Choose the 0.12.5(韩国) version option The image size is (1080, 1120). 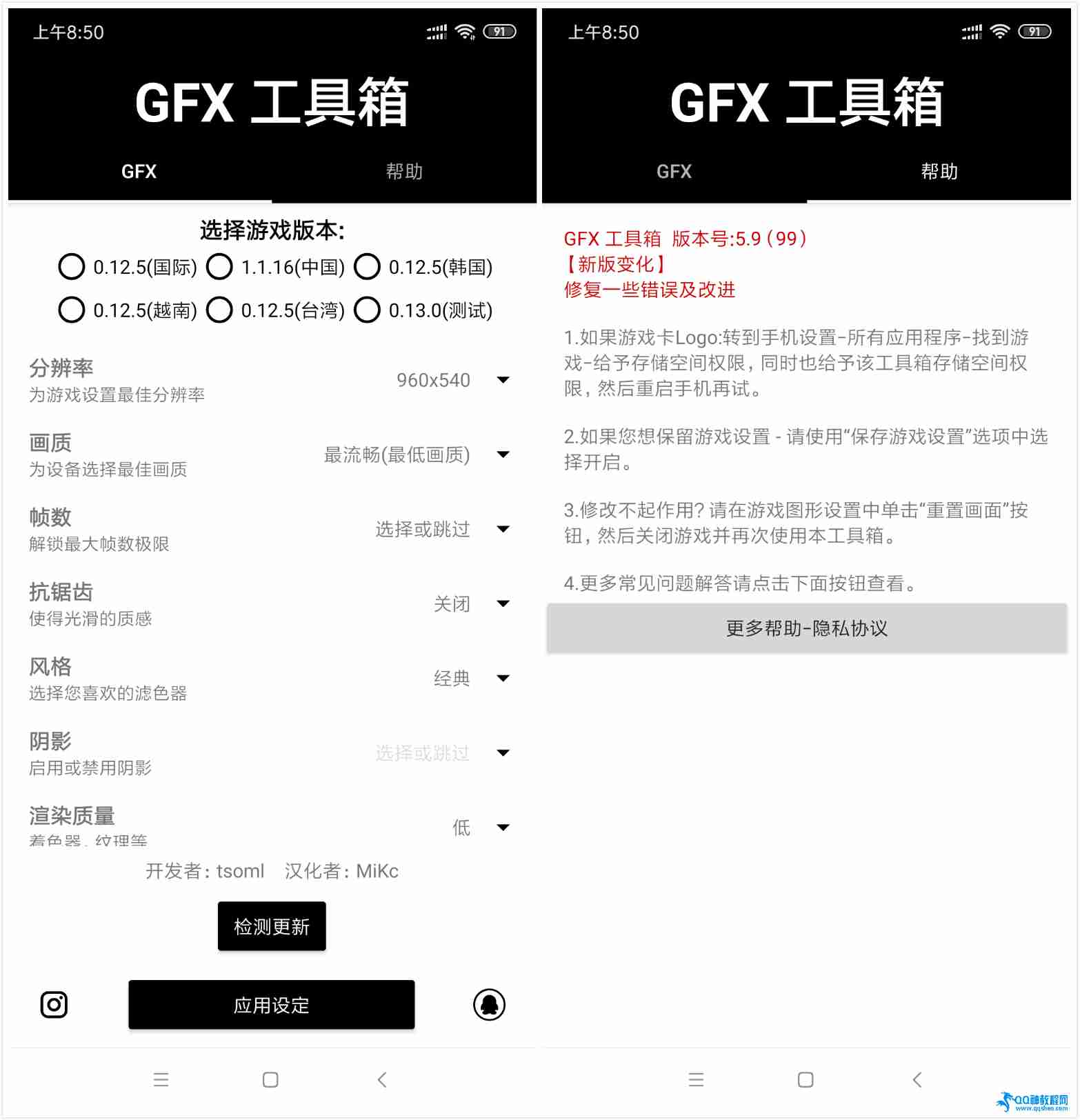[367, 267]
